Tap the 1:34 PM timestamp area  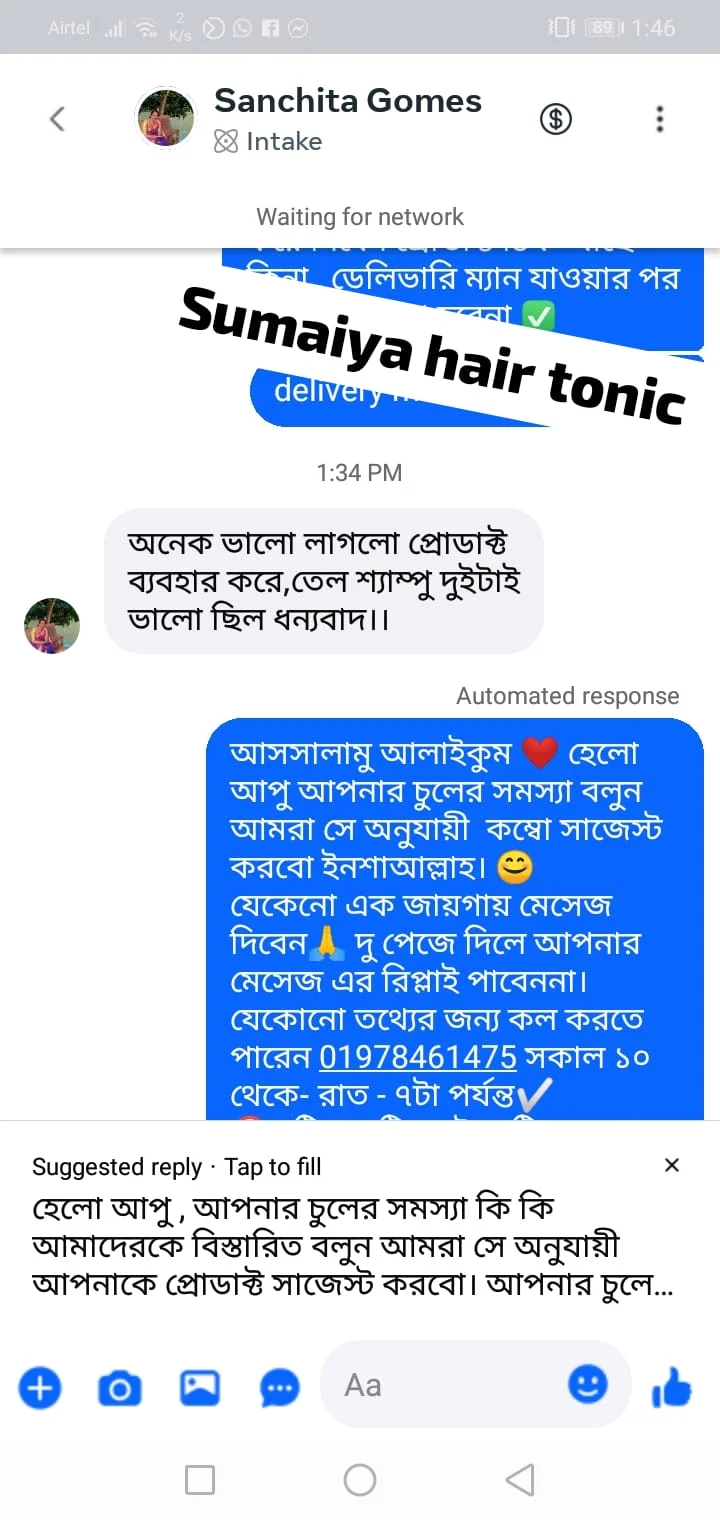point(360,472)
